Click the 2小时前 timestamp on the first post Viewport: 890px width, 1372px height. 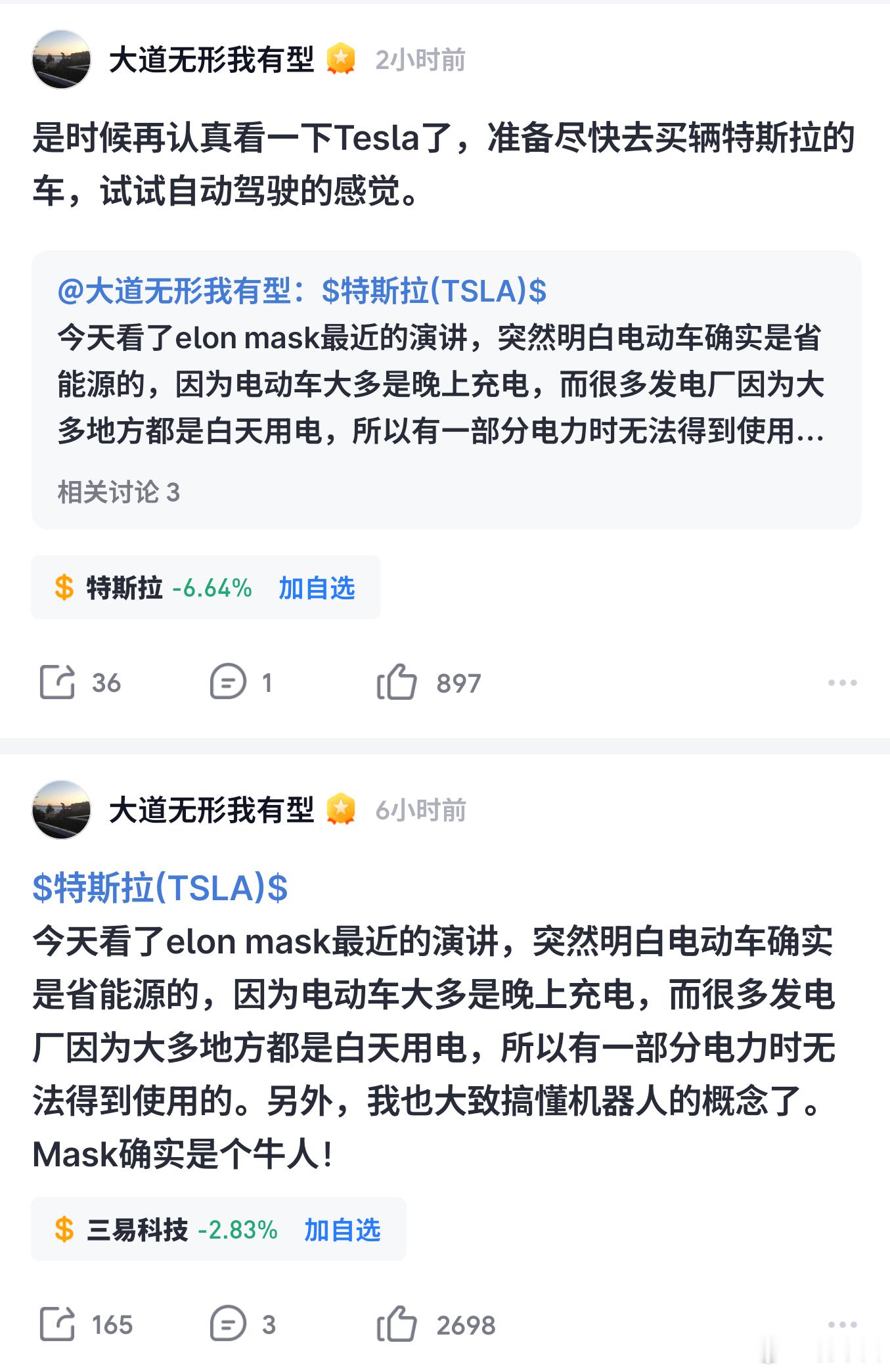click(420, 59)
